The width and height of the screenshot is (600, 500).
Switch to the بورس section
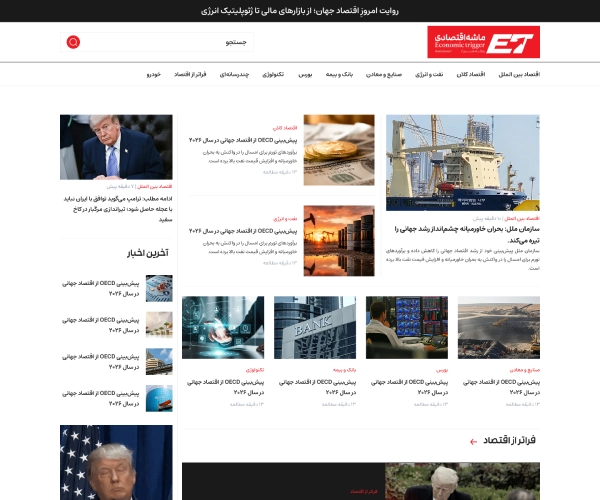pyautogui.click(x=305, y=74)
